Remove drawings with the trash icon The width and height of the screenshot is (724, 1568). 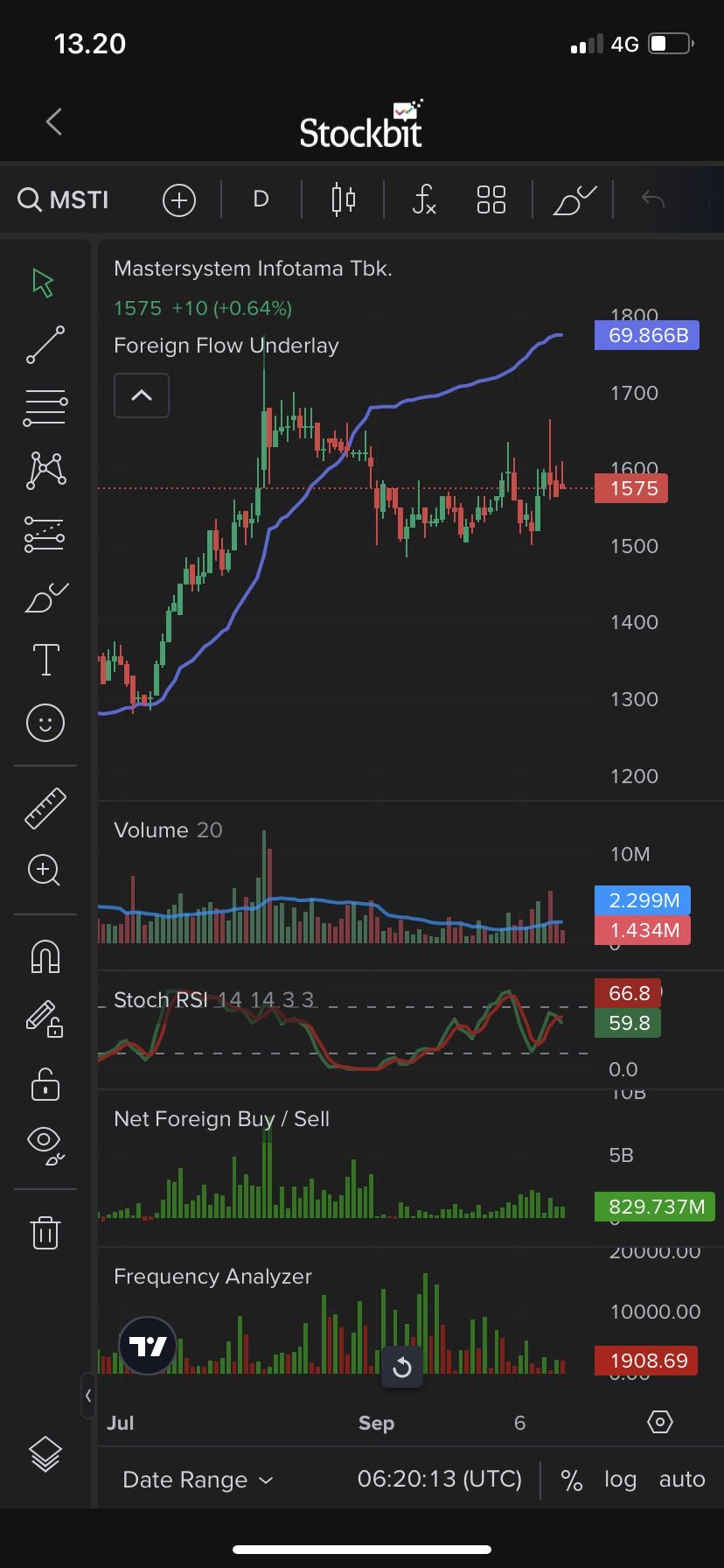pos(45,1232)
